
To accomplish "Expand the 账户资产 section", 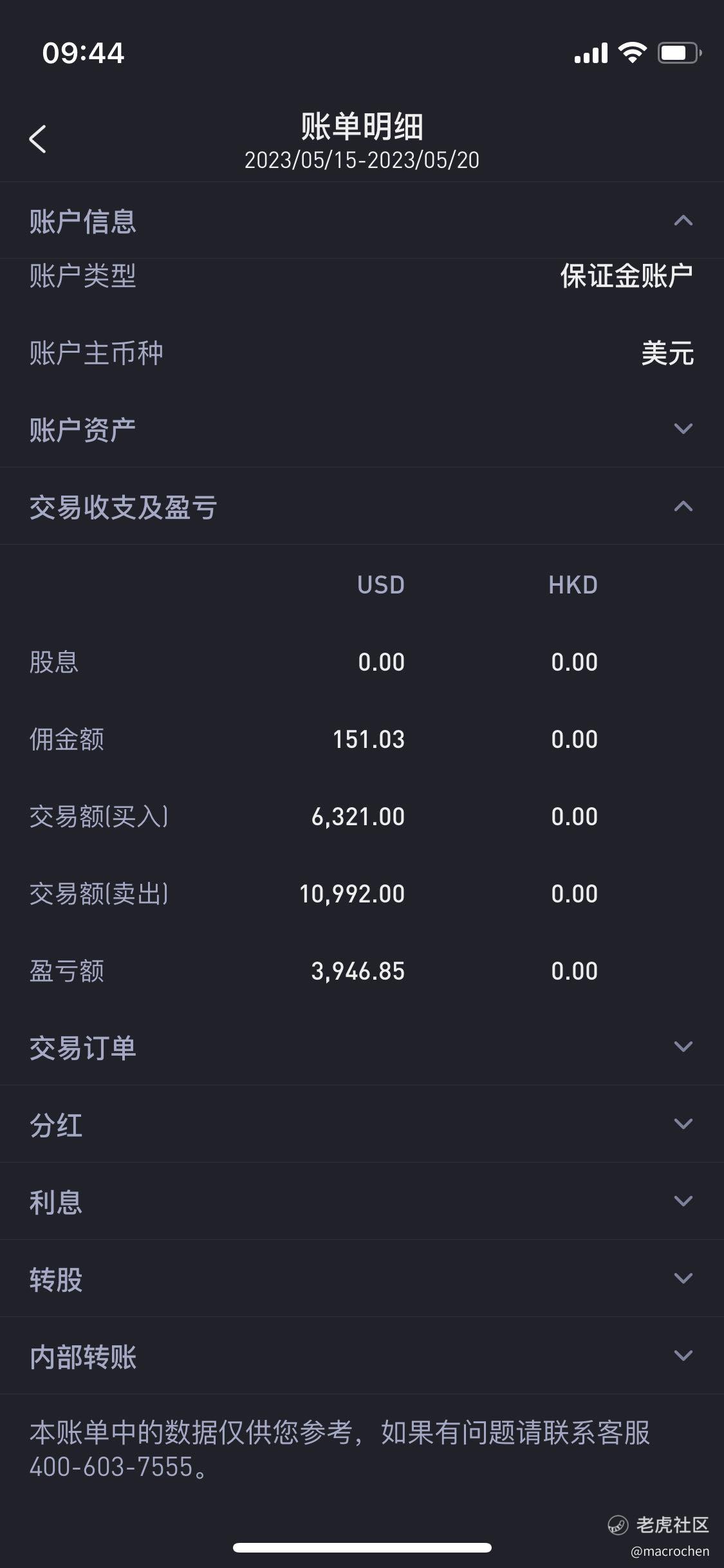I will pos(362,429).
